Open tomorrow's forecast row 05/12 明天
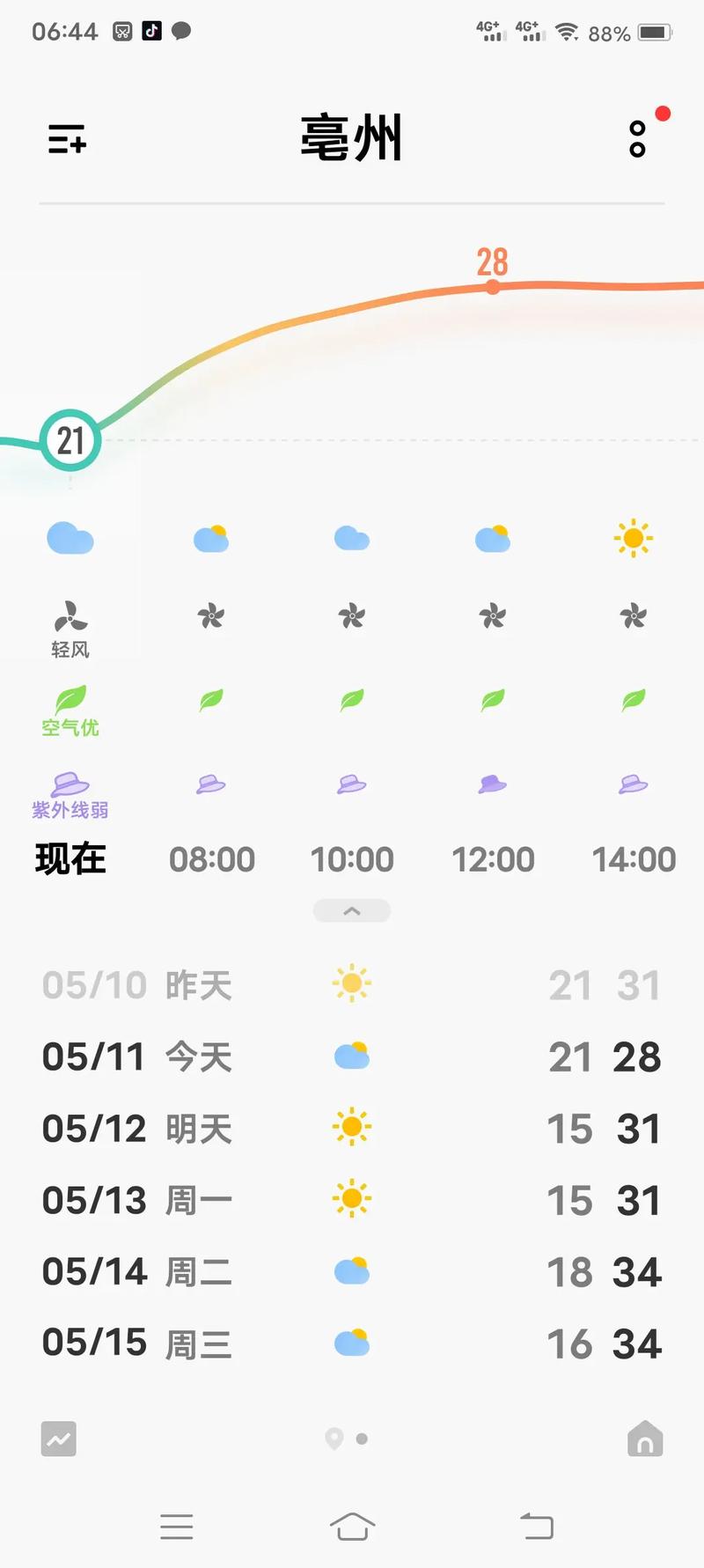 352,1128
